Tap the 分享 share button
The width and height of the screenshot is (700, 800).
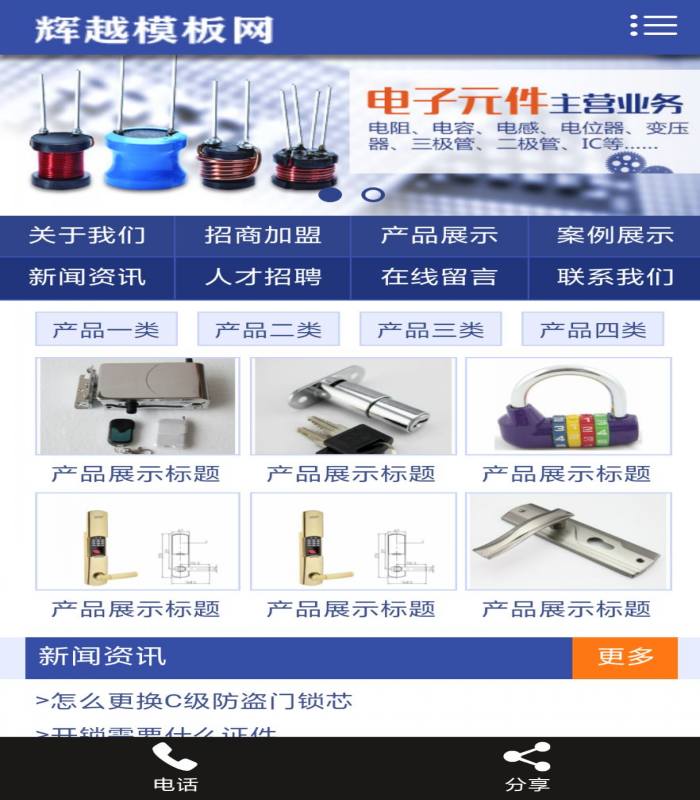(x=527, y=768)
